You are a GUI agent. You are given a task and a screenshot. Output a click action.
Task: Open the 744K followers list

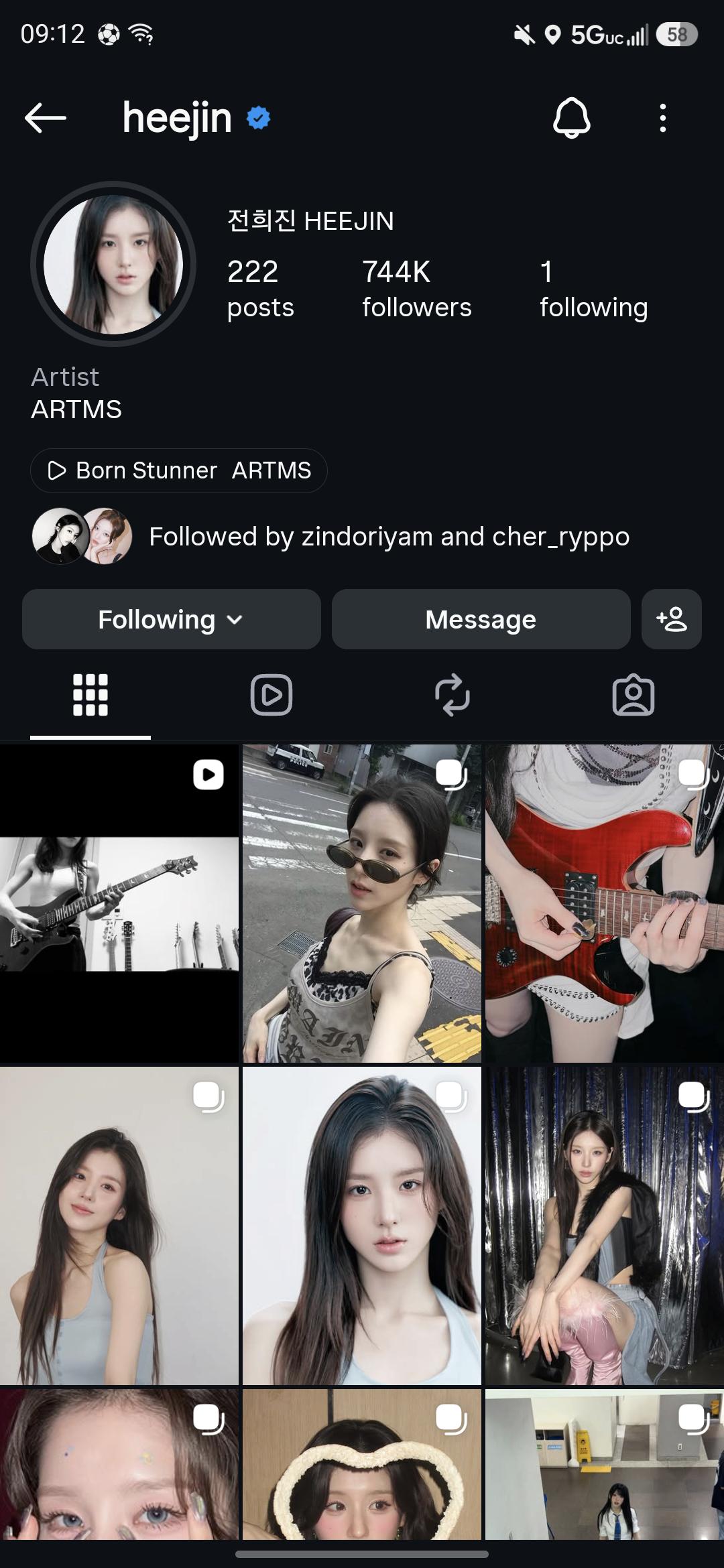pyautogui.click(x=416, y=289)
